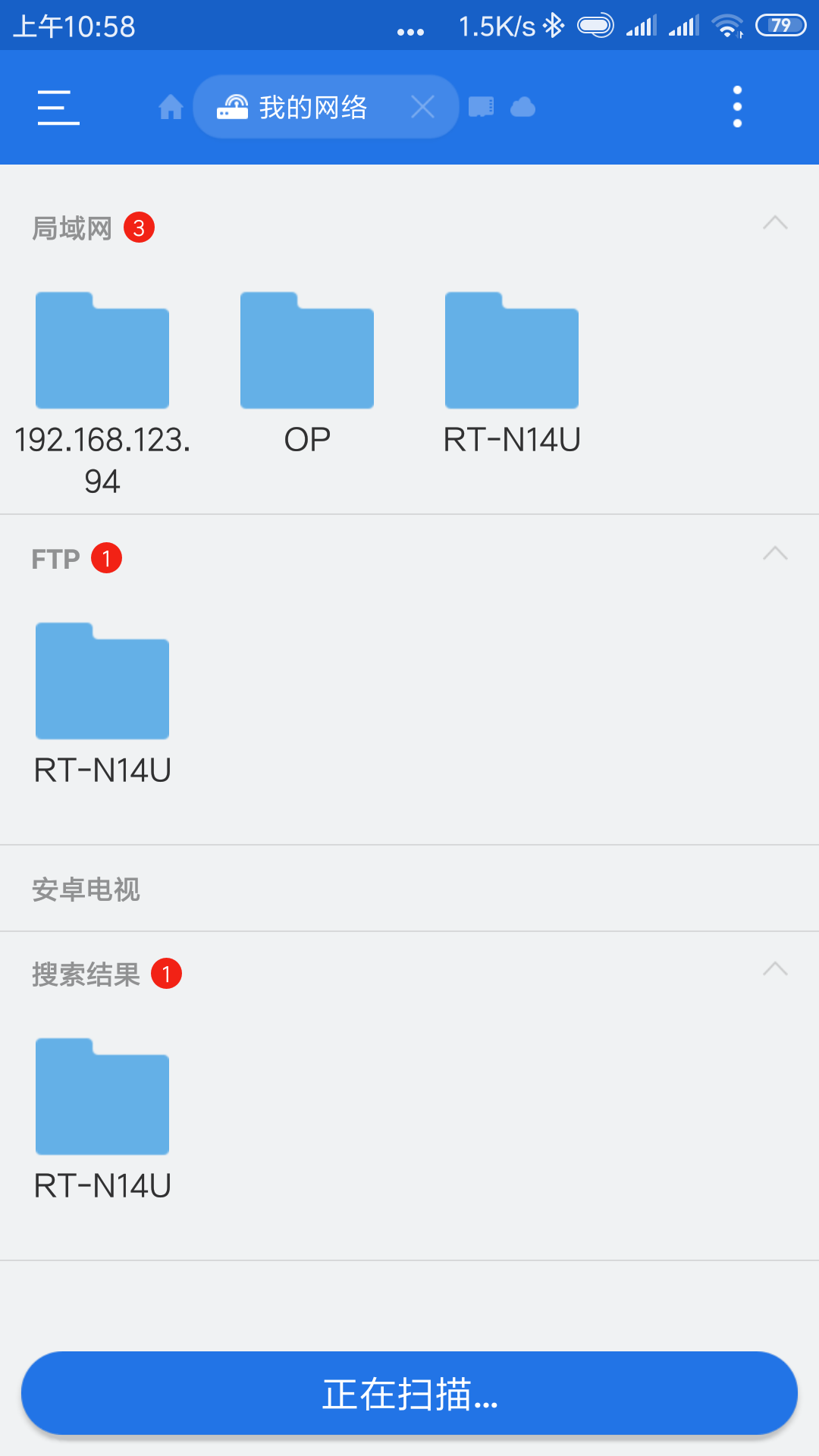The image size is (819, 1456).
Task: Switch to the cloud storage icon
Action: (522, 107)
